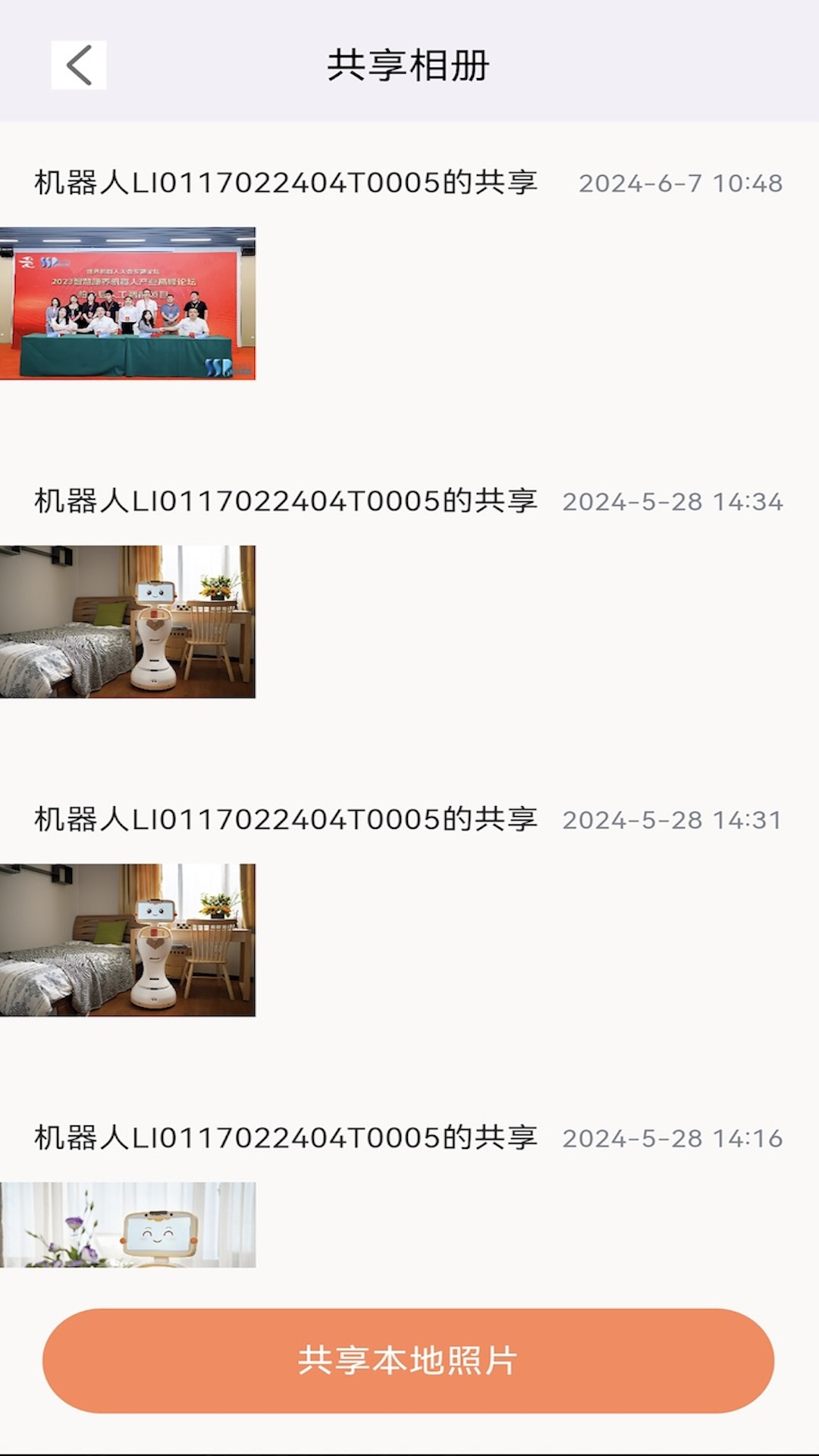Go back from the shared album
The height and width of the screenshot is (1456, 819).
[79, 65]
